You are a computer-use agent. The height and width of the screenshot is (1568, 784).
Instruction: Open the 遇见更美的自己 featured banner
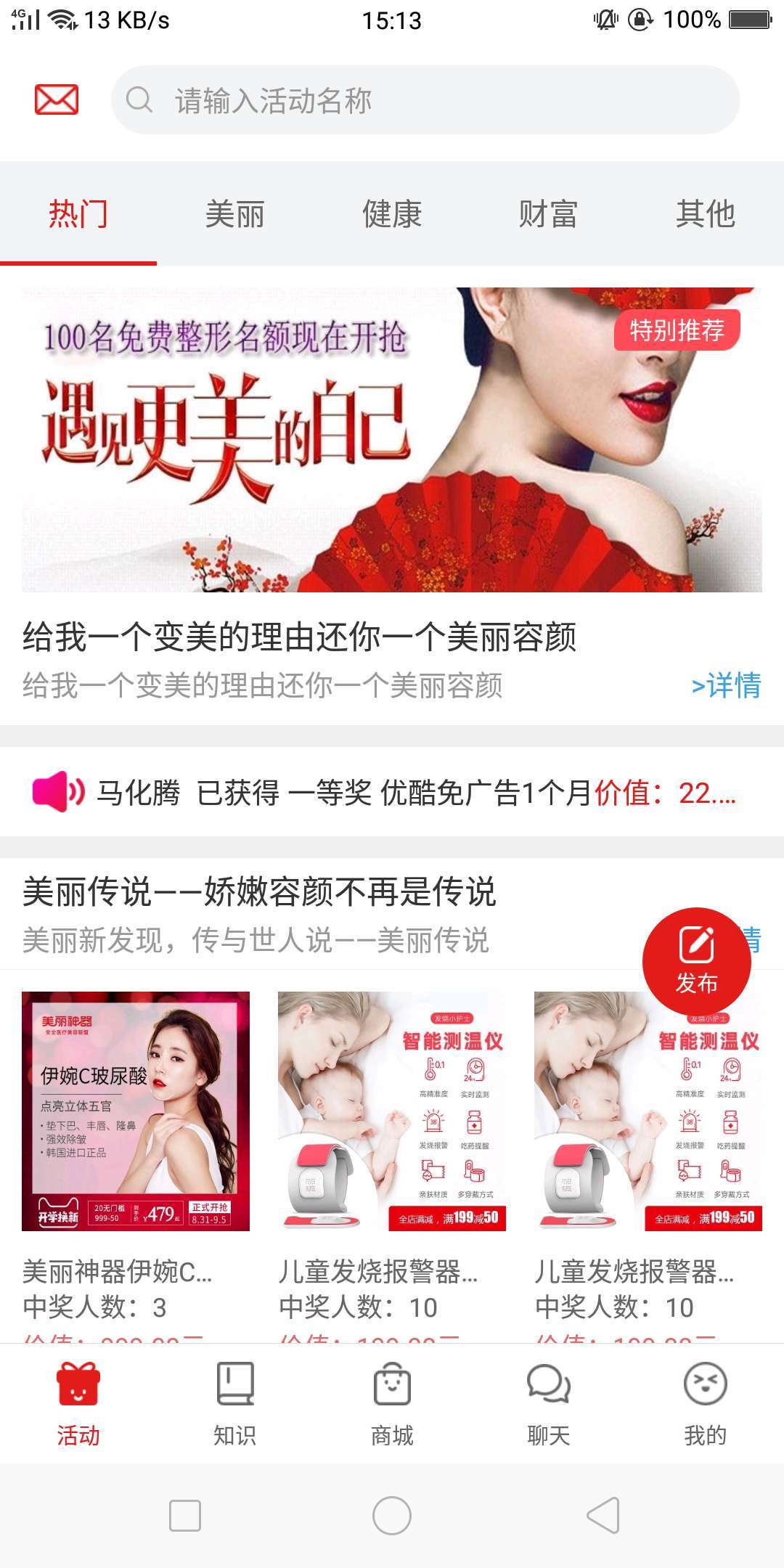[392, 439]
